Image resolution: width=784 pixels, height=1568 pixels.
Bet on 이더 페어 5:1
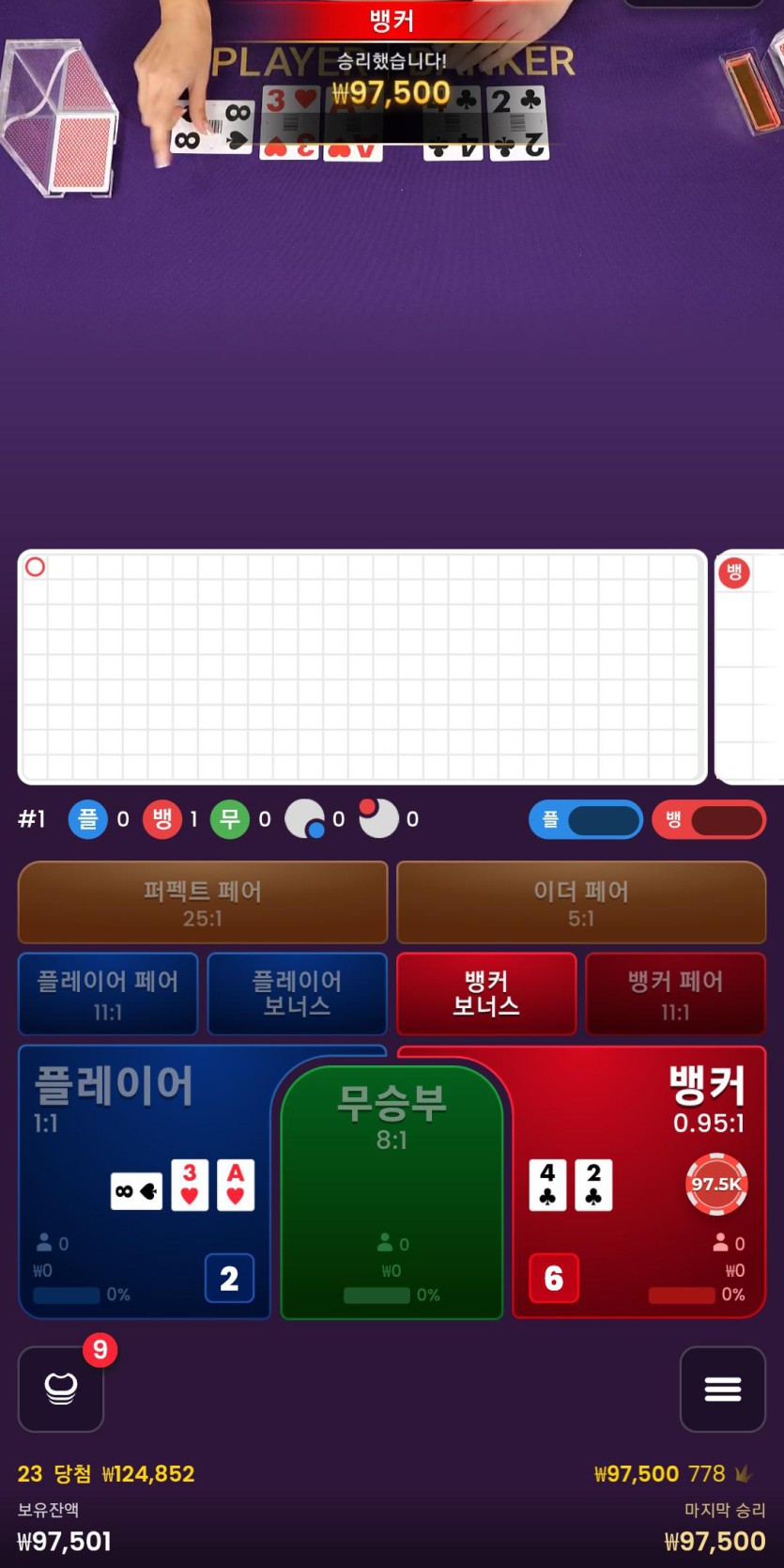(x=581, y=902)
